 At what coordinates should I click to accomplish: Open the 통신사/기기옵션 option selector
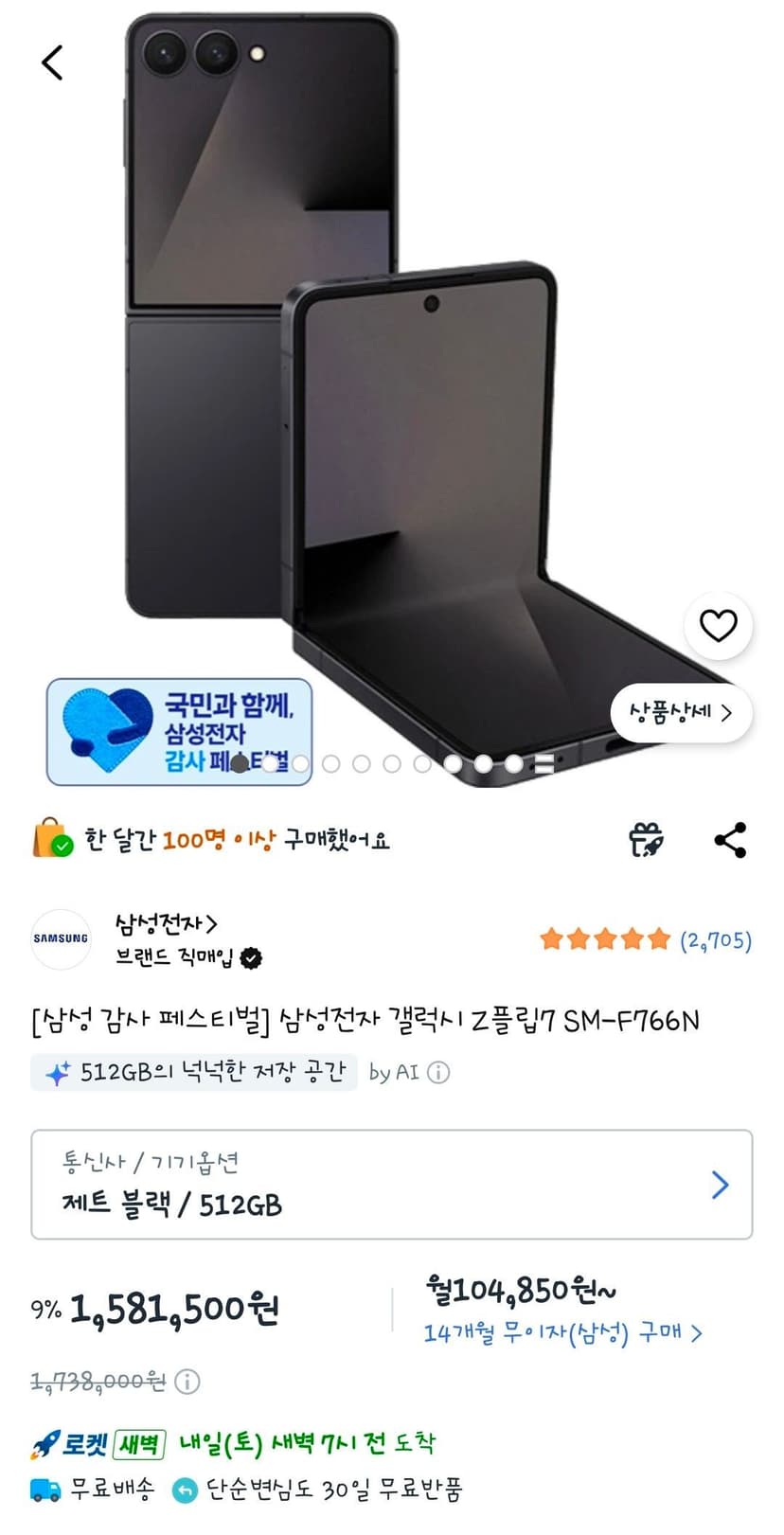pyautogui.click(x=392, y=1184)
